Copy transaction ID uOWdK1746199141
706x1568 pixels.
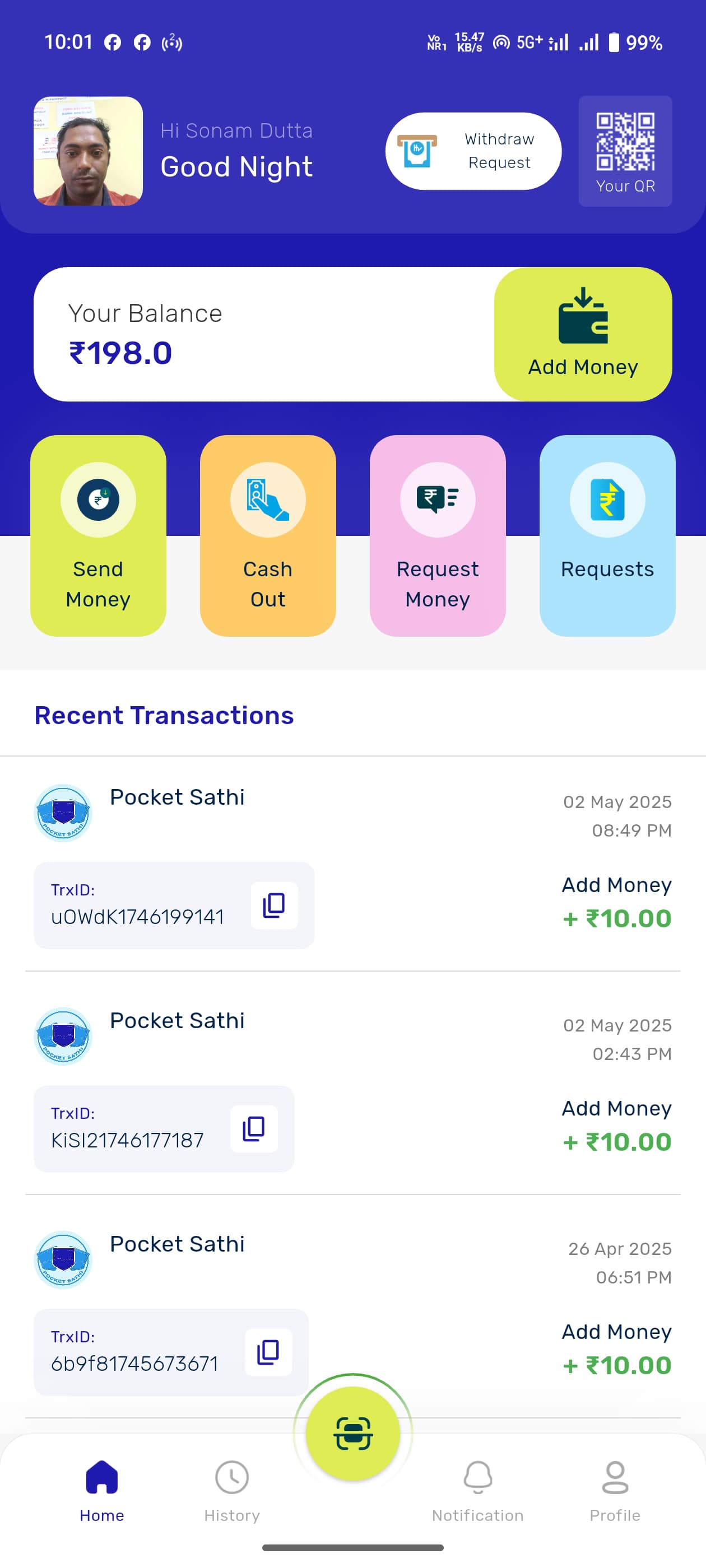[x=274, y=905]
